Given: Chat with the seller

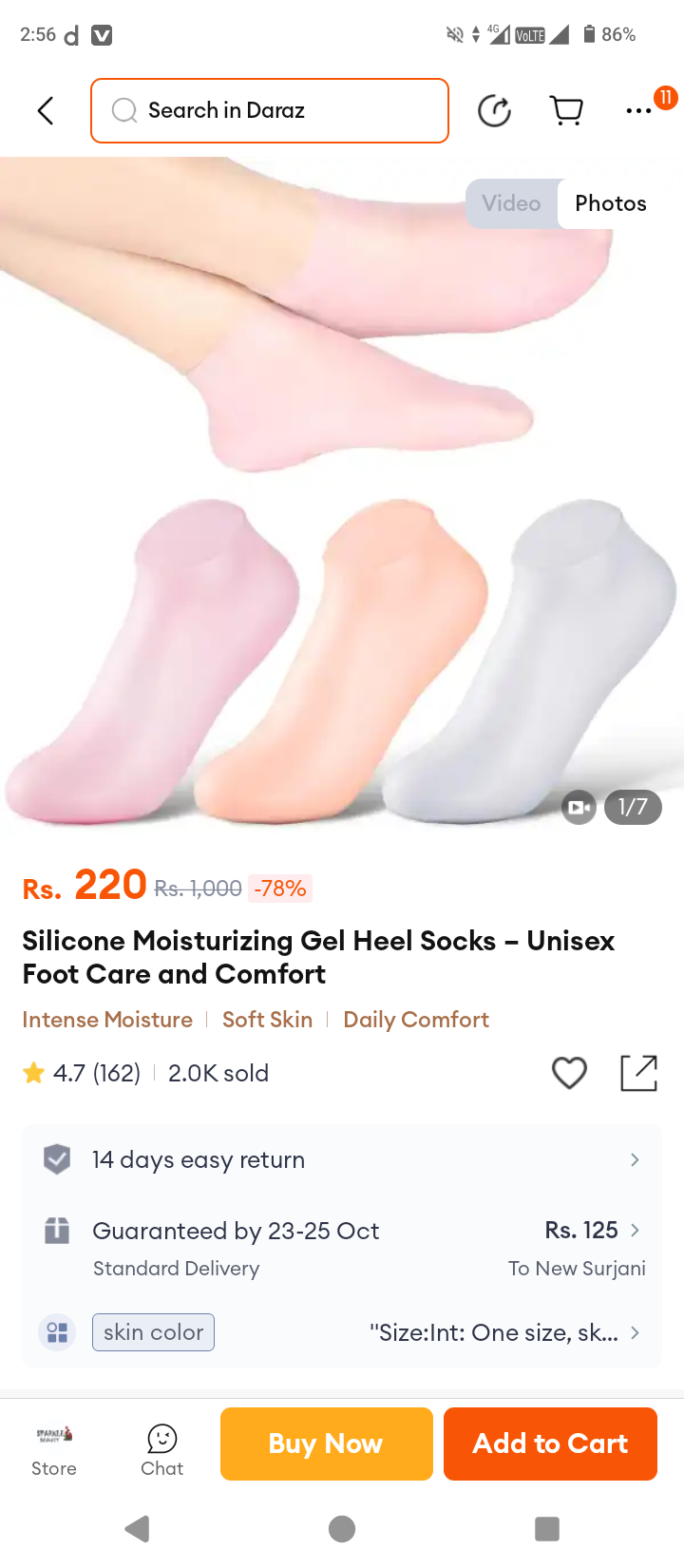Looking at the screenshot, I should coord(161,1449).
